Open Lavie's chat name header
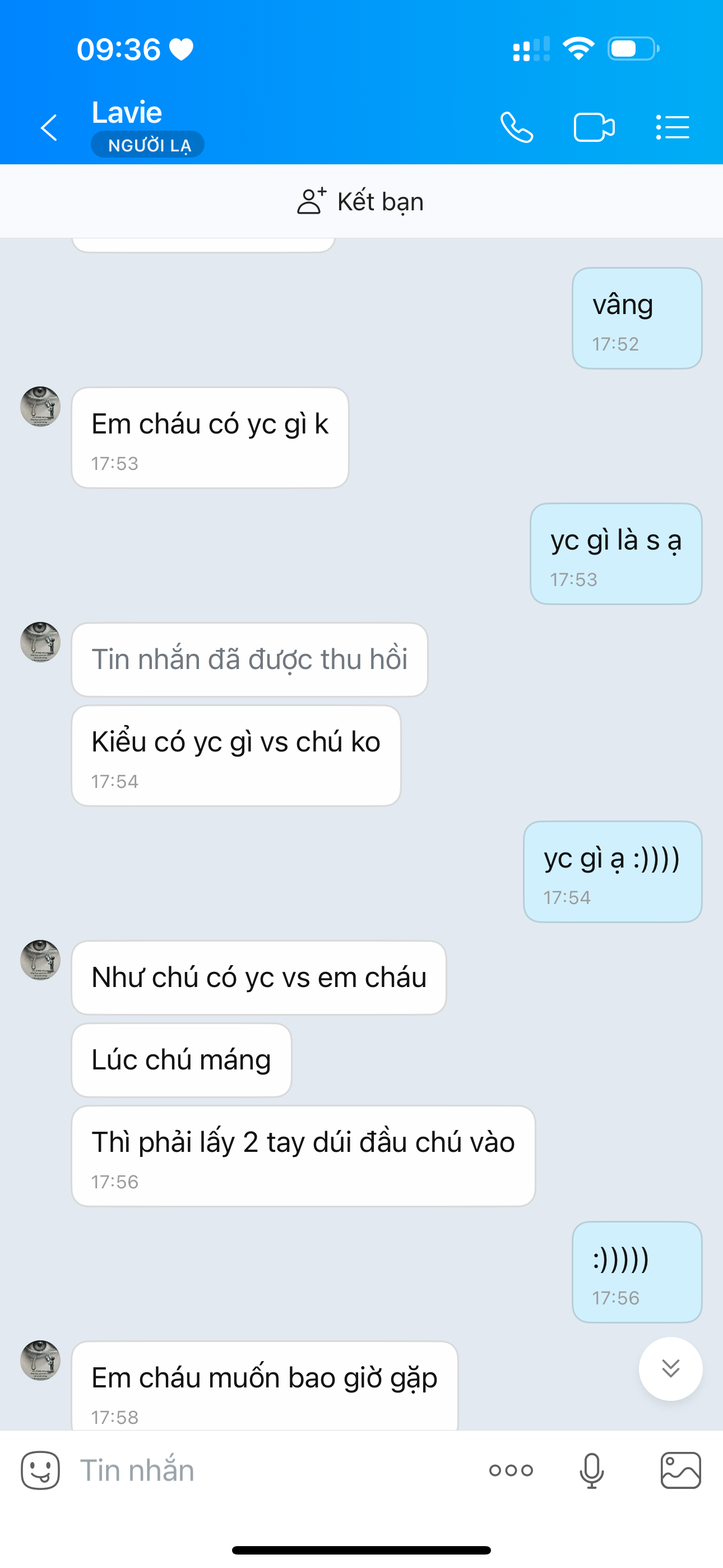 (127, 113)
